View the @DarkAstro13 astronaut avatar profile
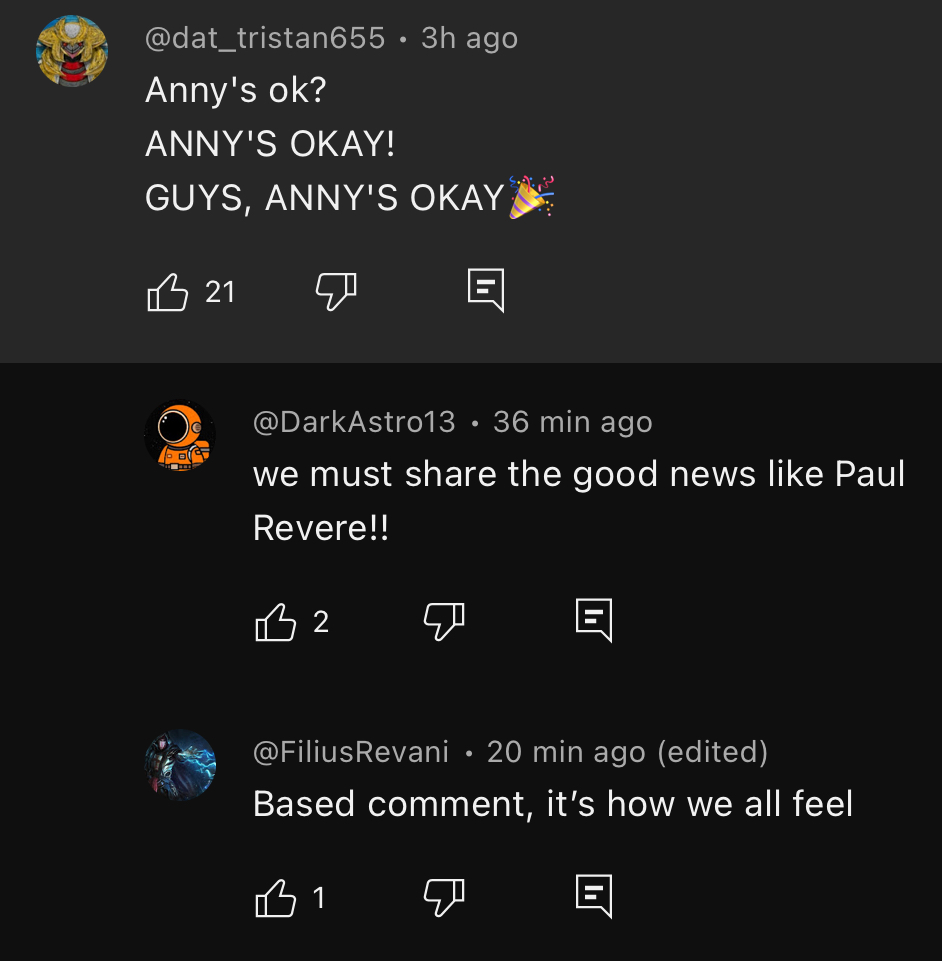Image resolution: width=942 pixels, height=961 pixels. 180,435
